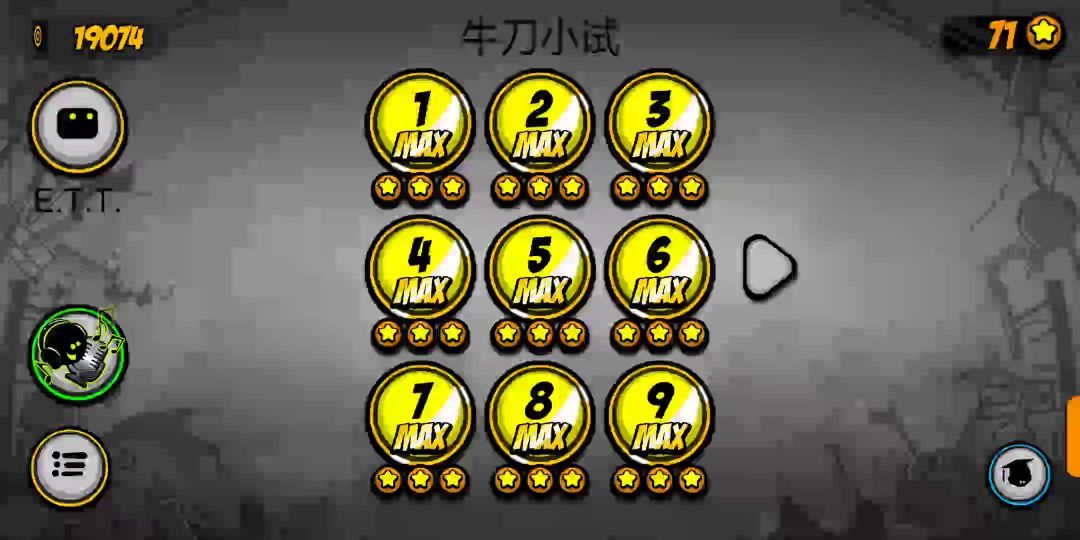Open the list menu button
Image resolution: width=1080 pixels, height=540 pixels.
tap(70, 465)
